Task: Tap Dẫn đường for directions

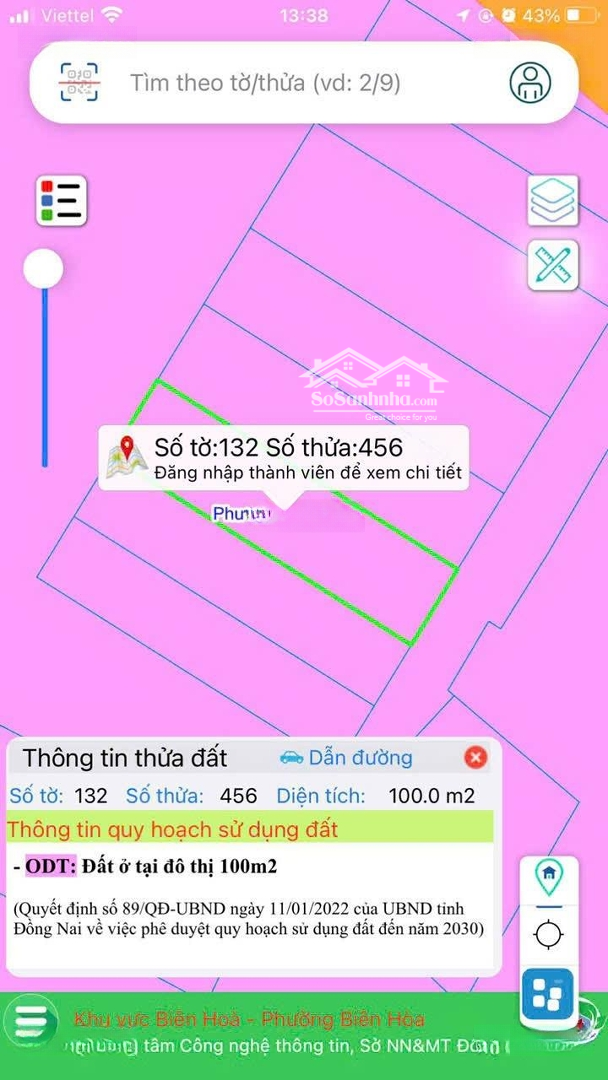Action: tap(346, 757)
